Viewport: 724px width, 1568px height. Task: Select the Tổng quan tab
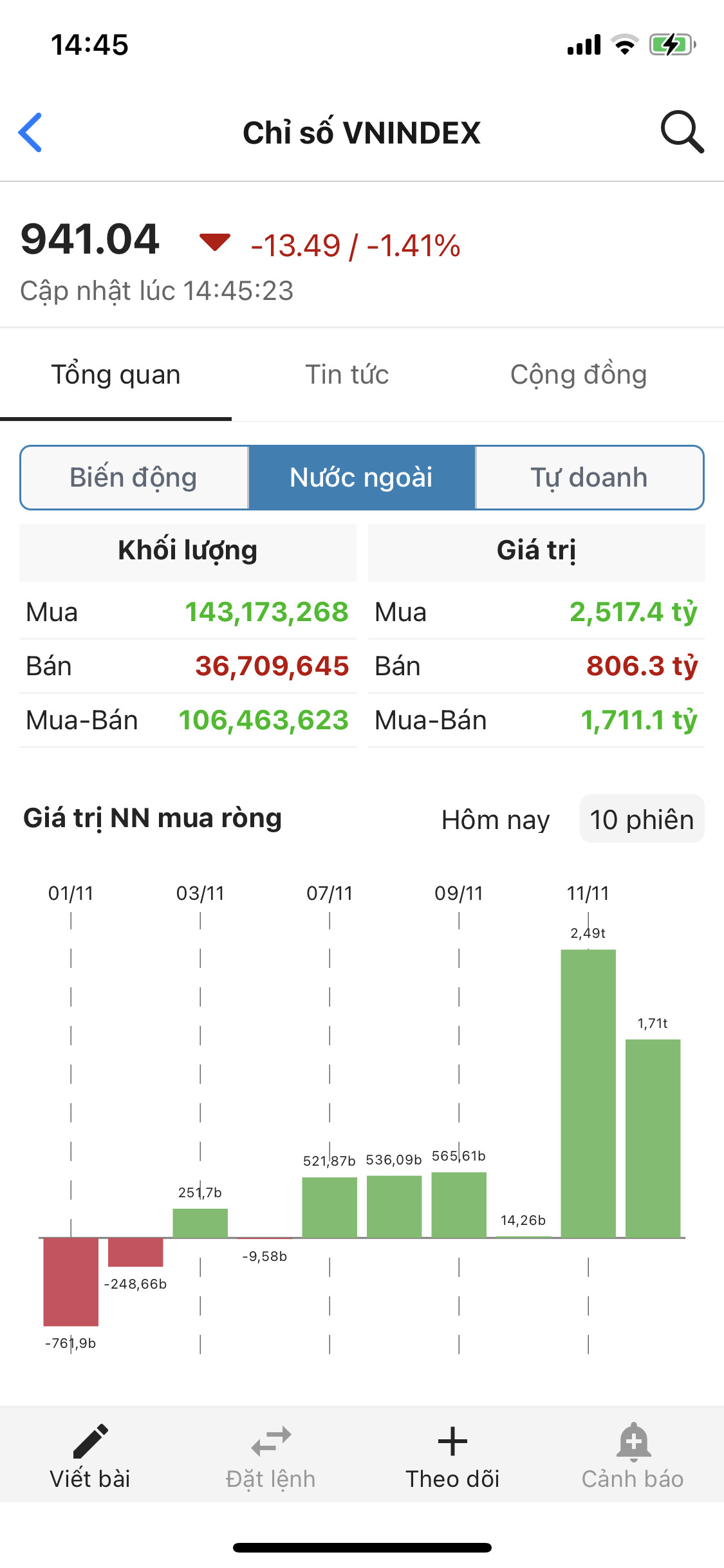point(116,375)
